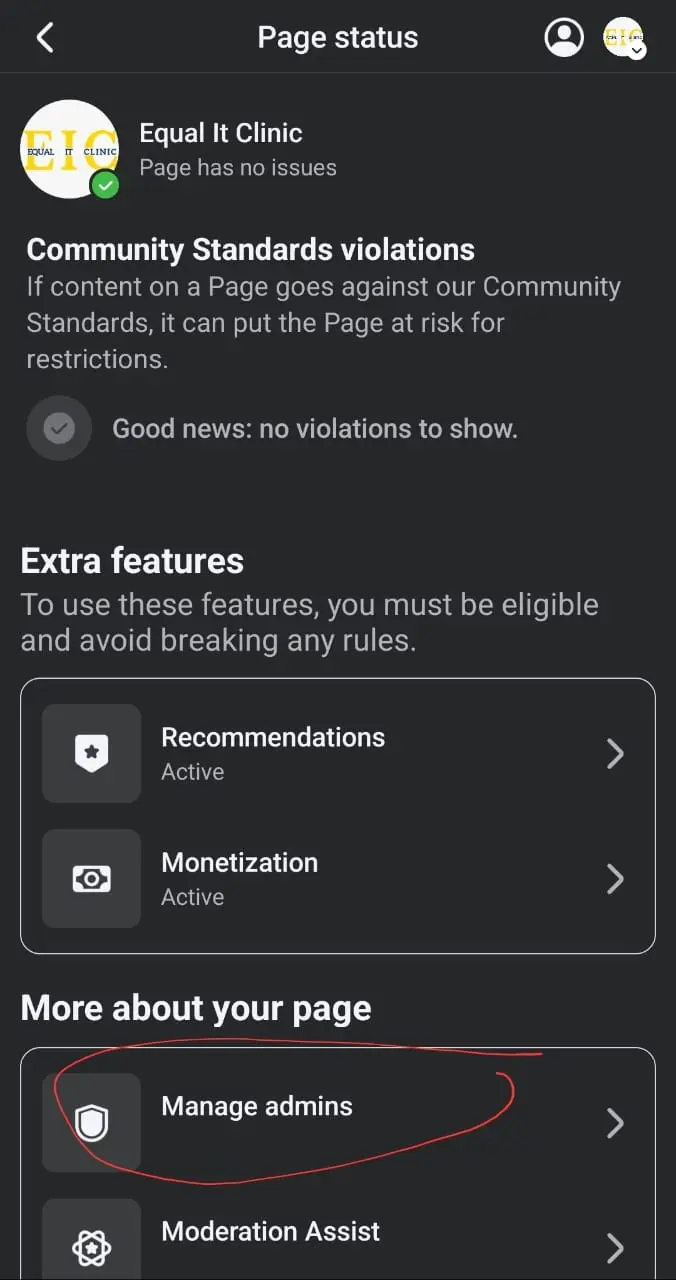Open the page switcher avatar
The image size is (676, 1280).
[623, 38]
